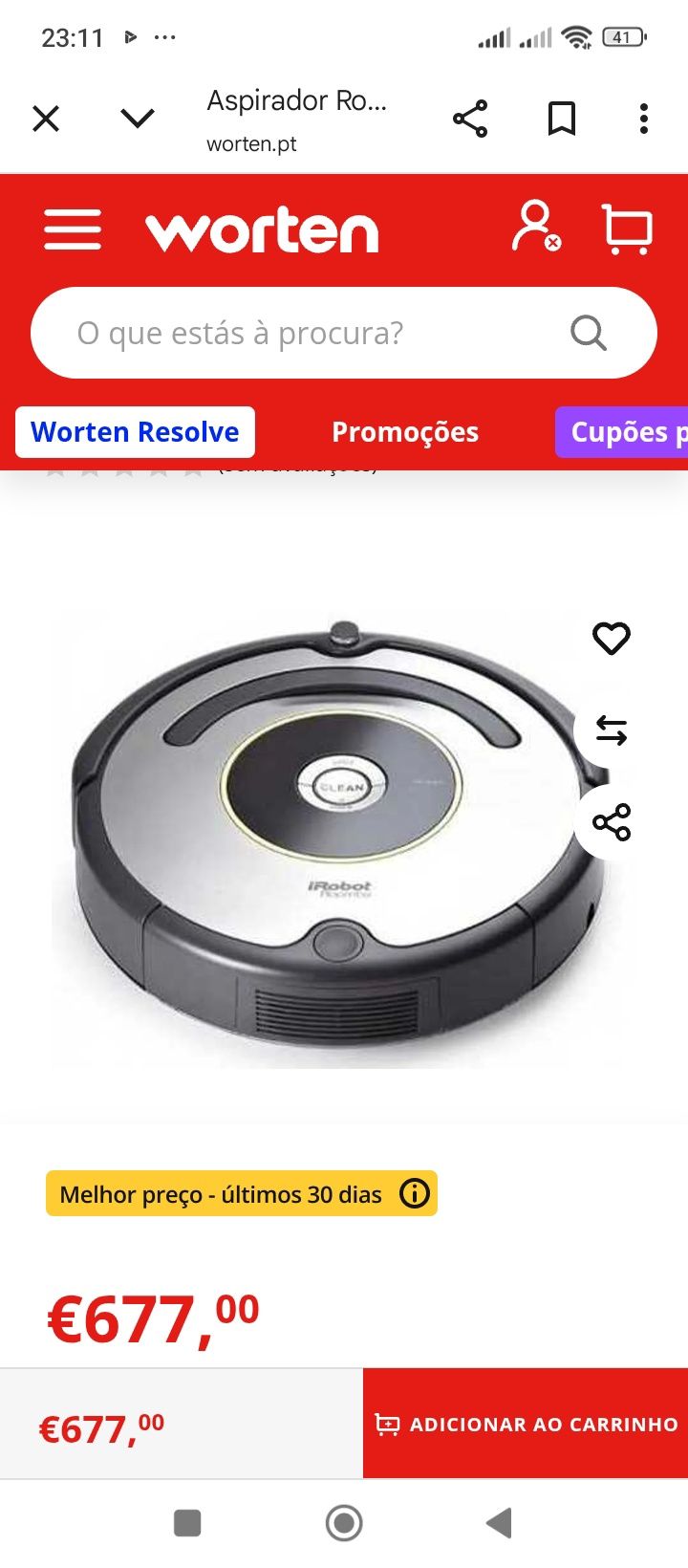The height and width of the screenshot is (1568, 688).
Task: Open the Worten Resolve tab
Action: 135,432
